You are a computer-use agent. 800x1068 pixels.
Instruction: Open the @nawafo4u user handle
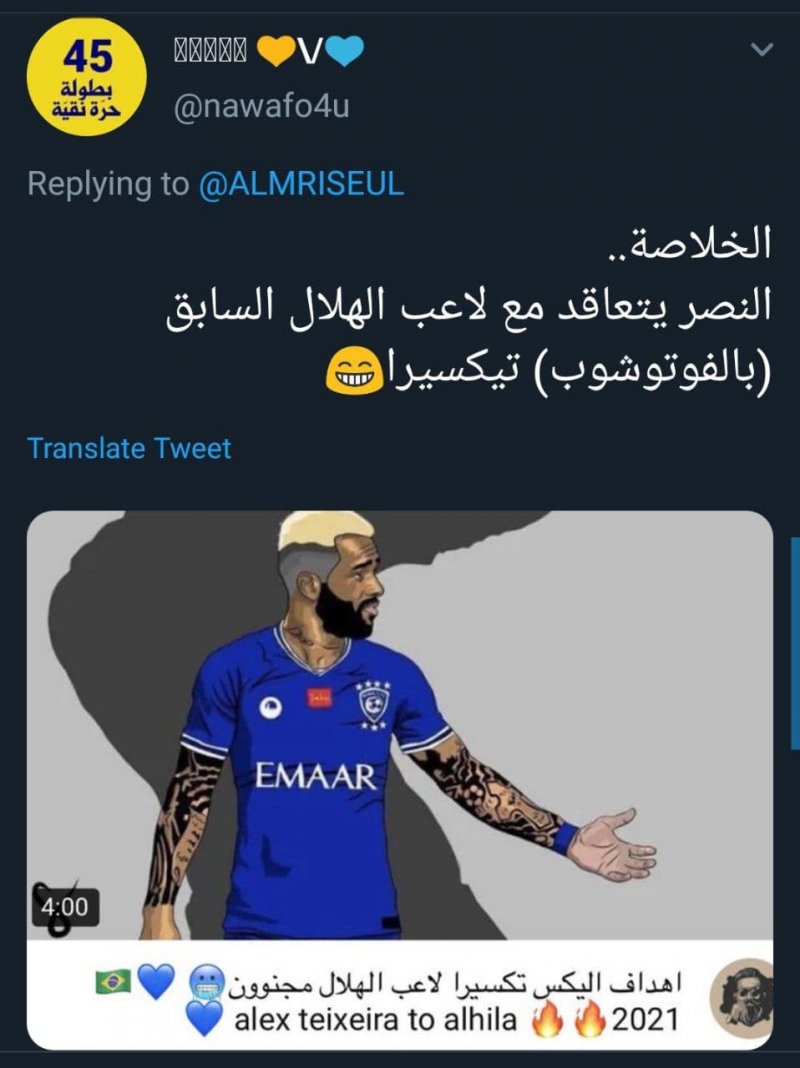coord(261,107)
